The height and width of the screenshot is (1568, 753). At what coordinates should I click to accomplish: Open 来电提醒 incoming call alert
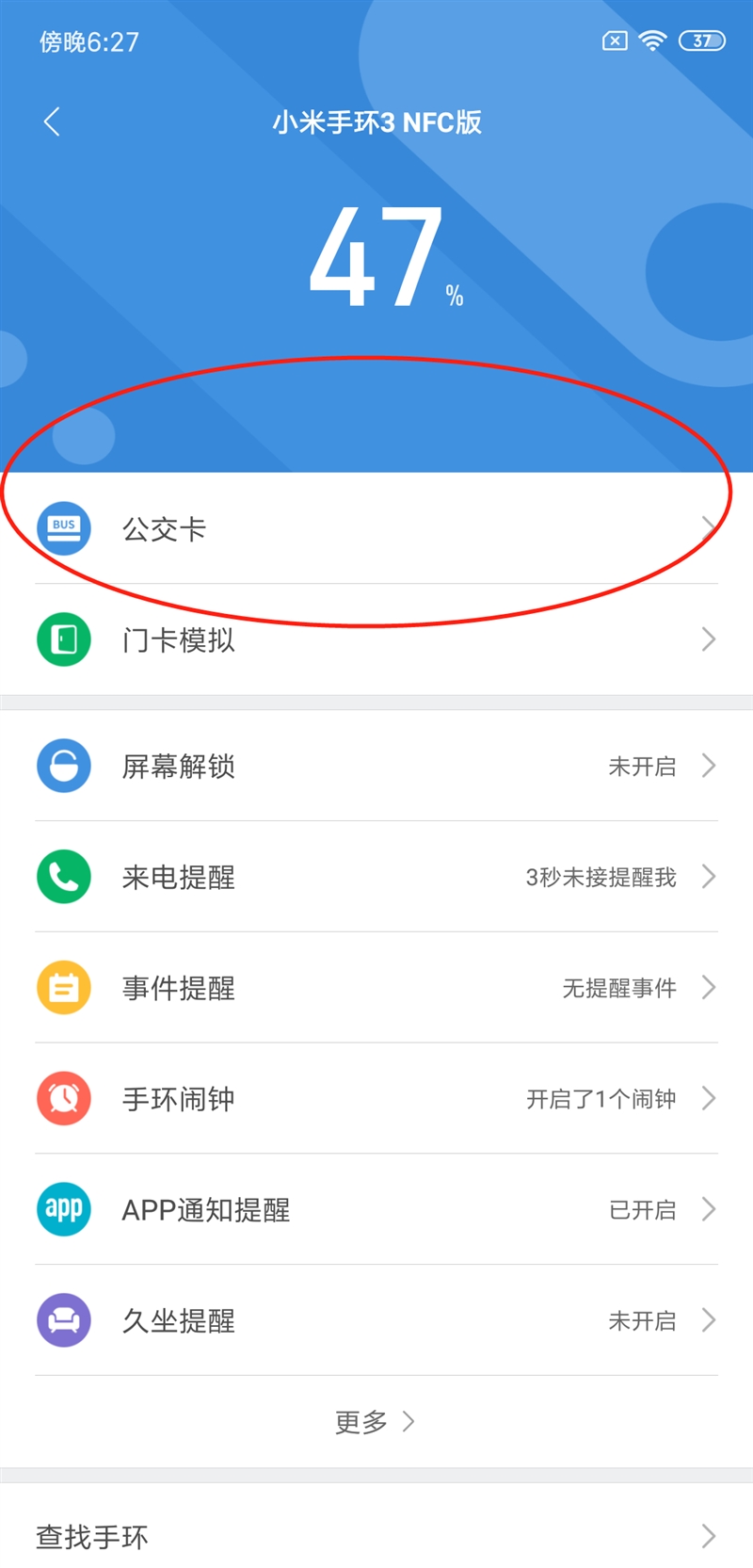[376, 877]
